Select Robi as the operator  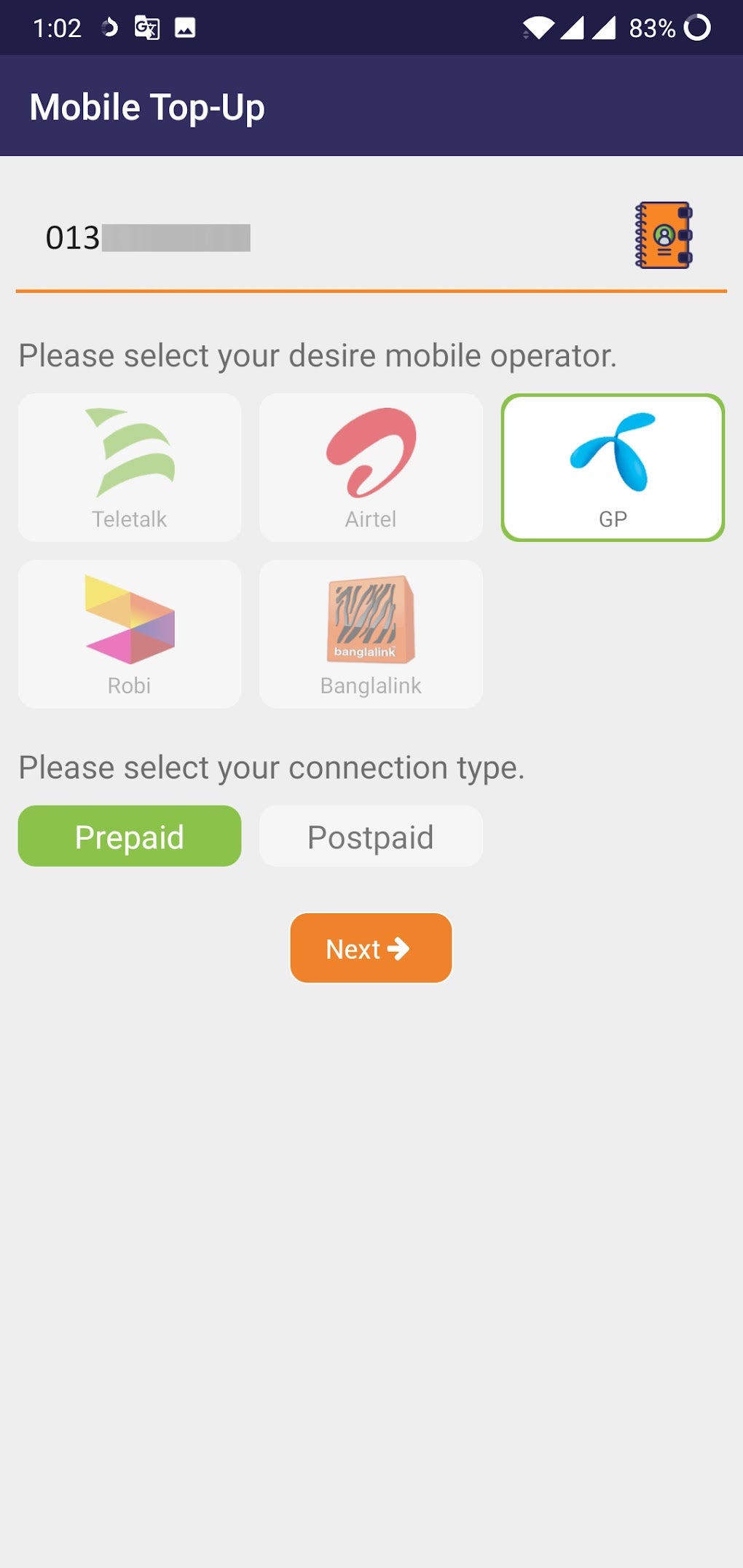pos(130,634)
